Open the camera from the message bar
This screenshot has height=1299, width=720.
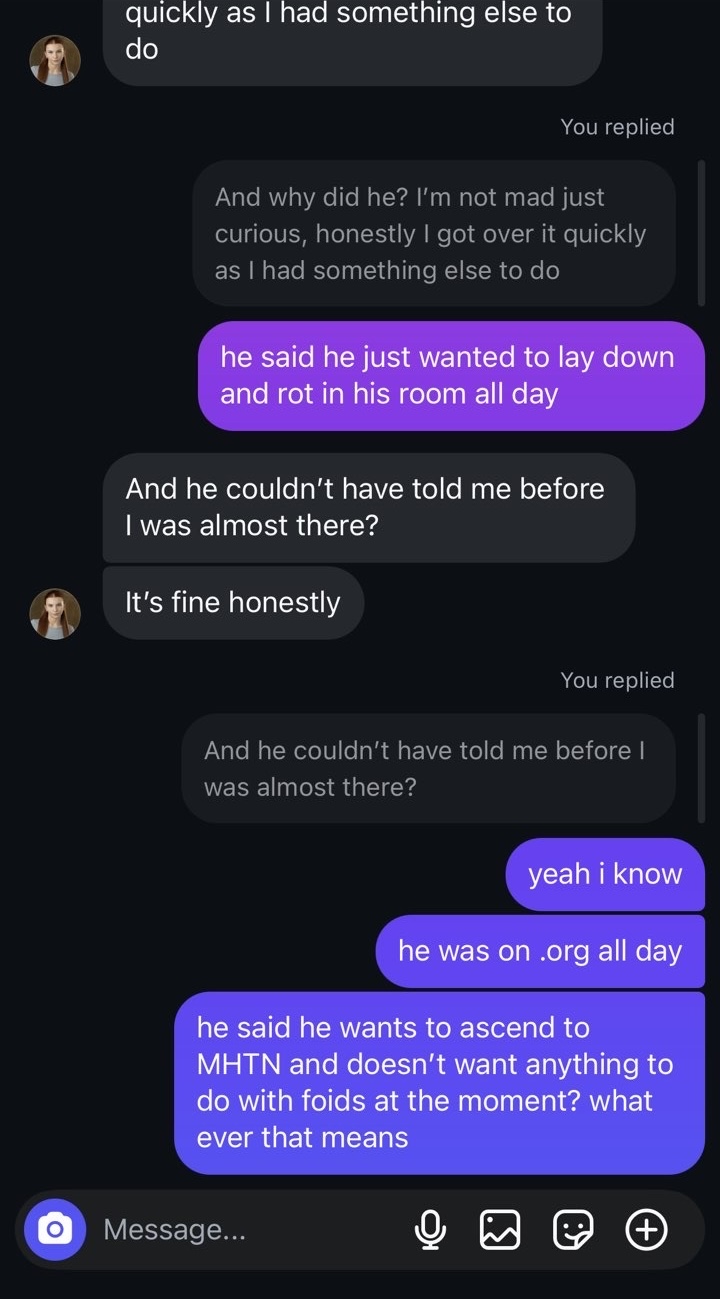55,1229
